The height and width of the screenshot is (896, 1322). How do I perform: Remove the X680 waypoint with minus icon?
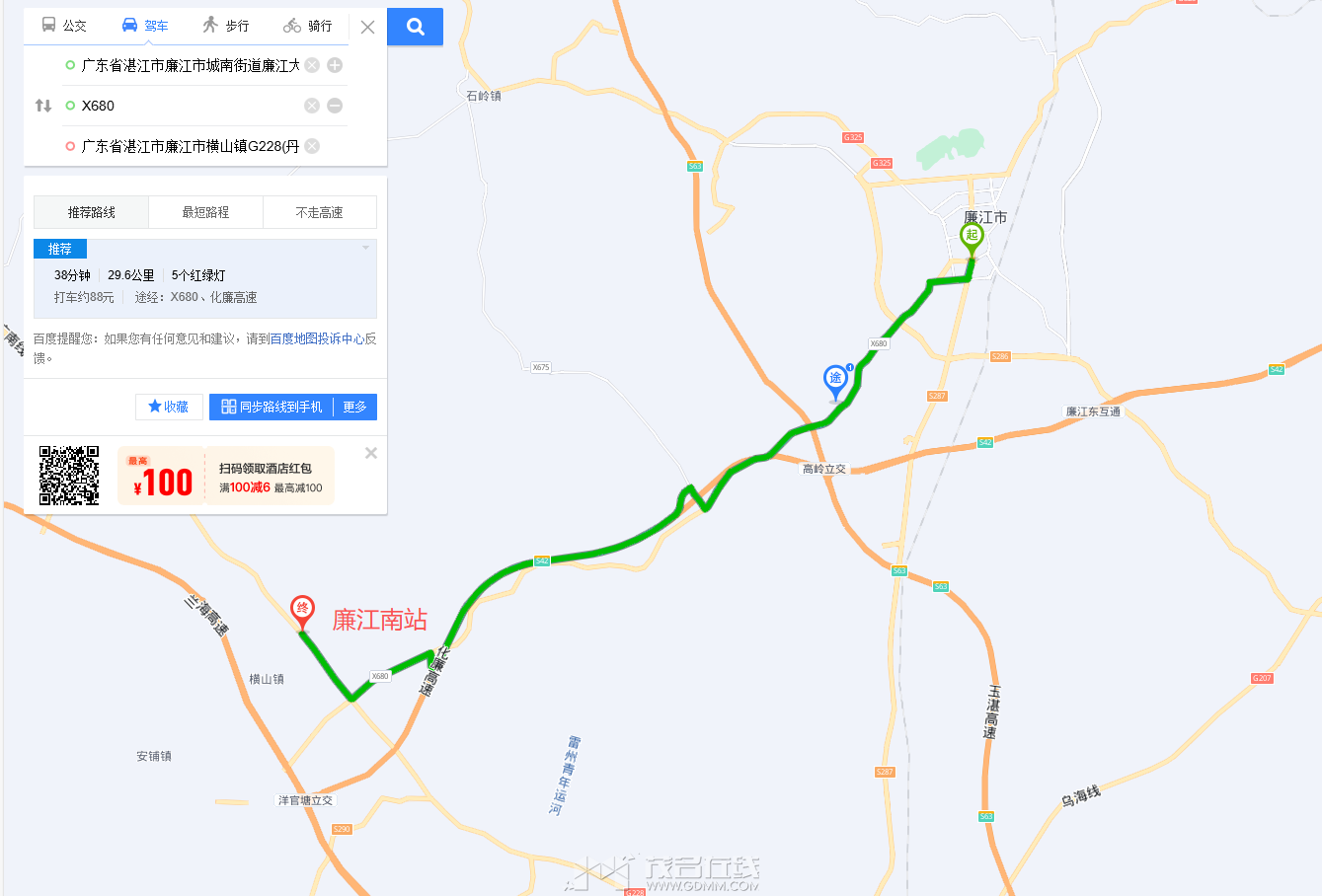click(x=335, y=106)
